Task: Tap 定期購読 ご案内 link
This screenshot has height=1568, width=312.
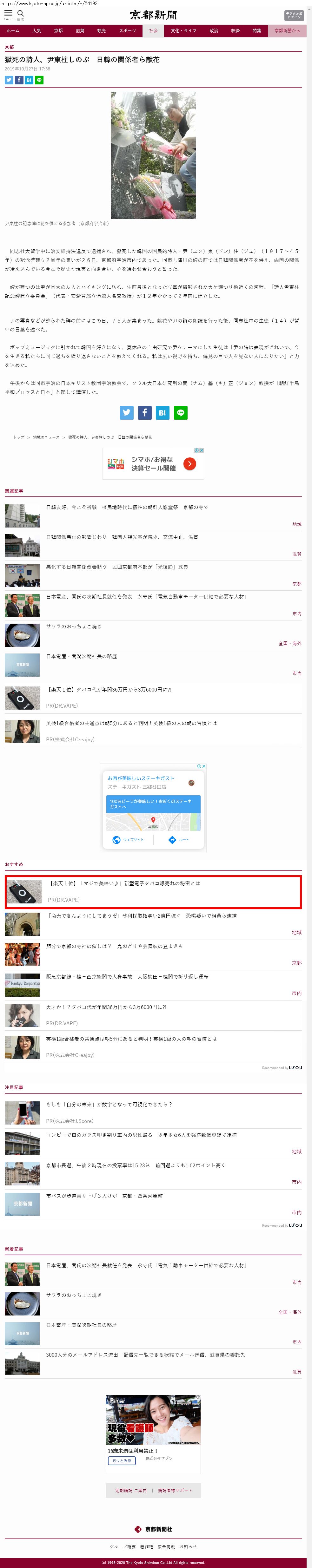Action: (x=130, y=1491)
